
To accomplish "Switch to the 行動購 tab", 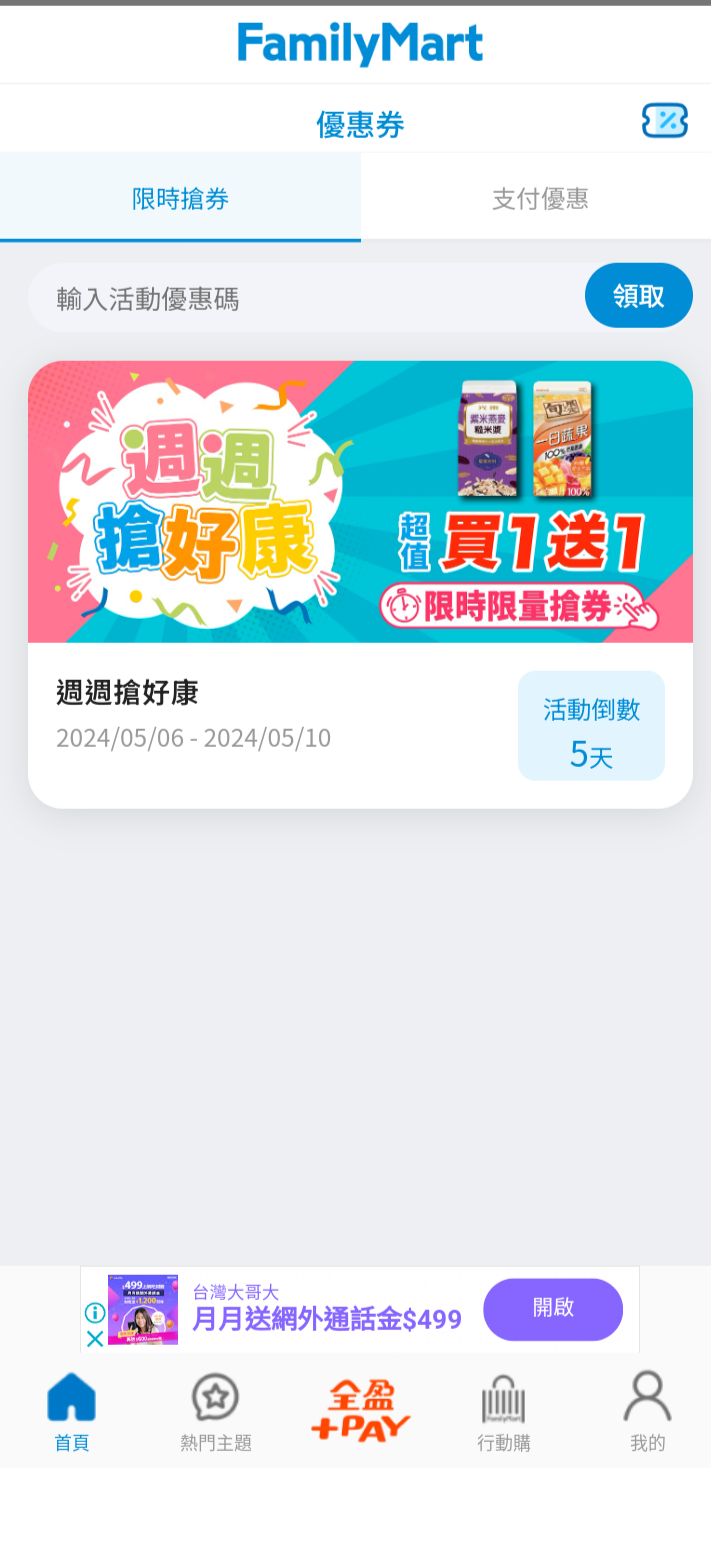I will (x=503, y=1410).
